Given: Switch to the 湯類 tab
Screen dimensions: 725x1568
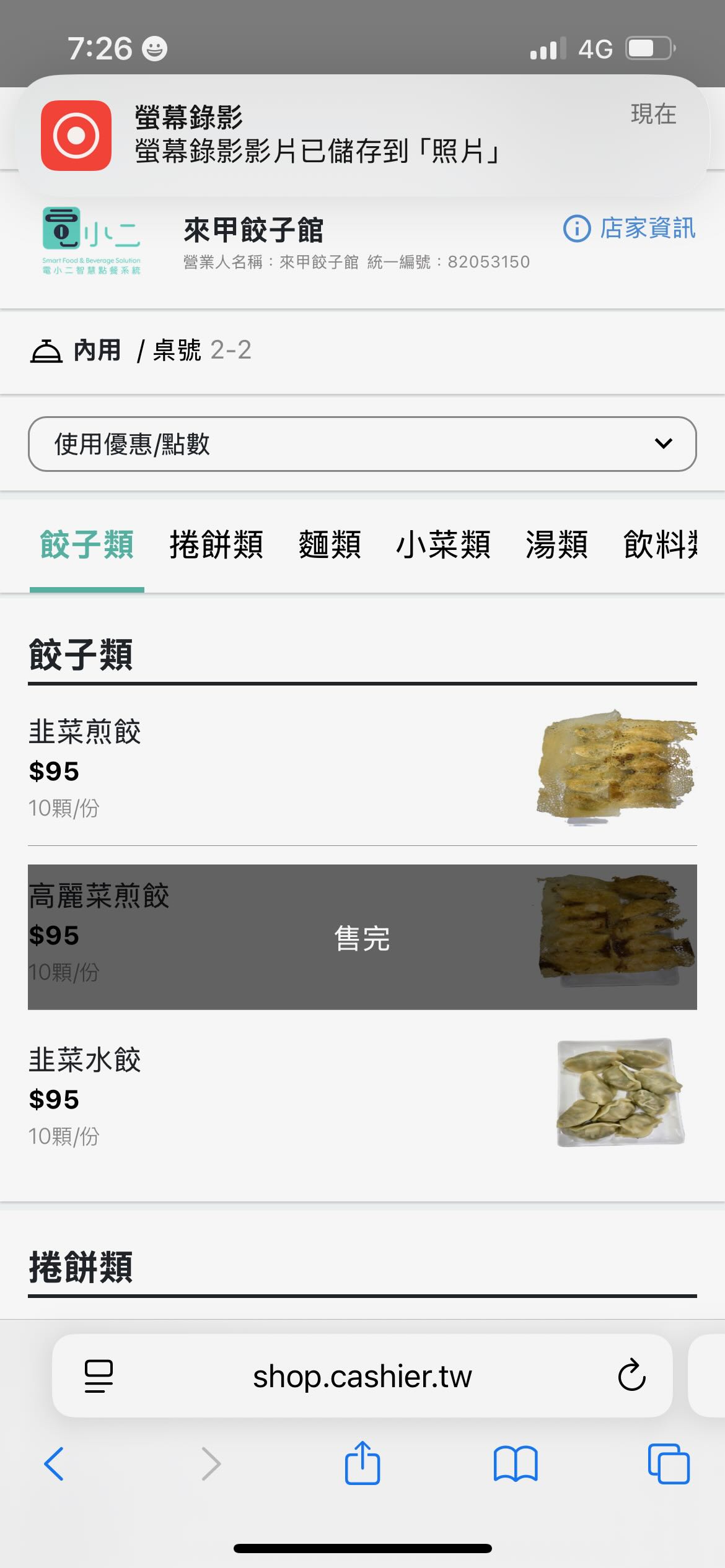Looking at the screenshot, I should [x=556, y=545].
